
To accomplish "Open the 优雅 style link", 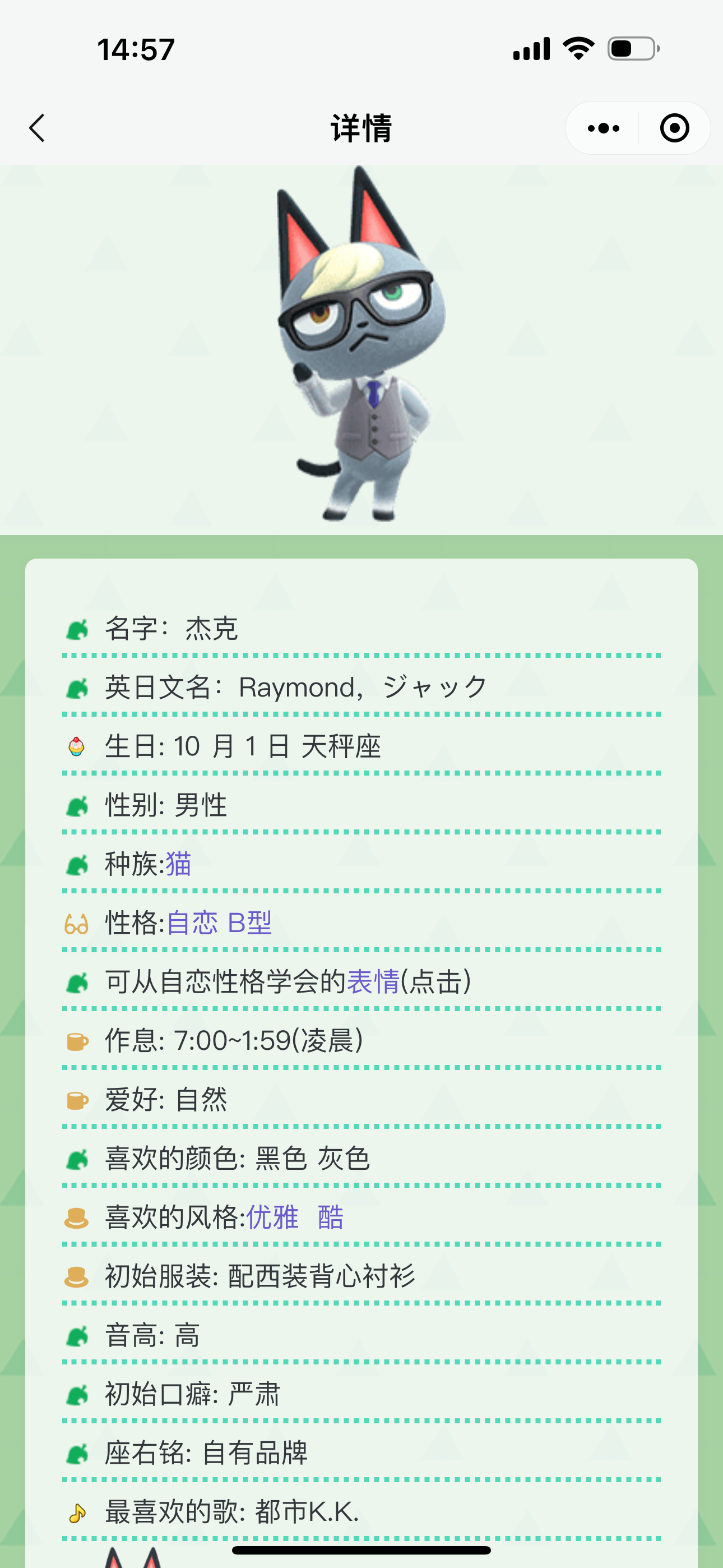I will (x=272, y=1217).
